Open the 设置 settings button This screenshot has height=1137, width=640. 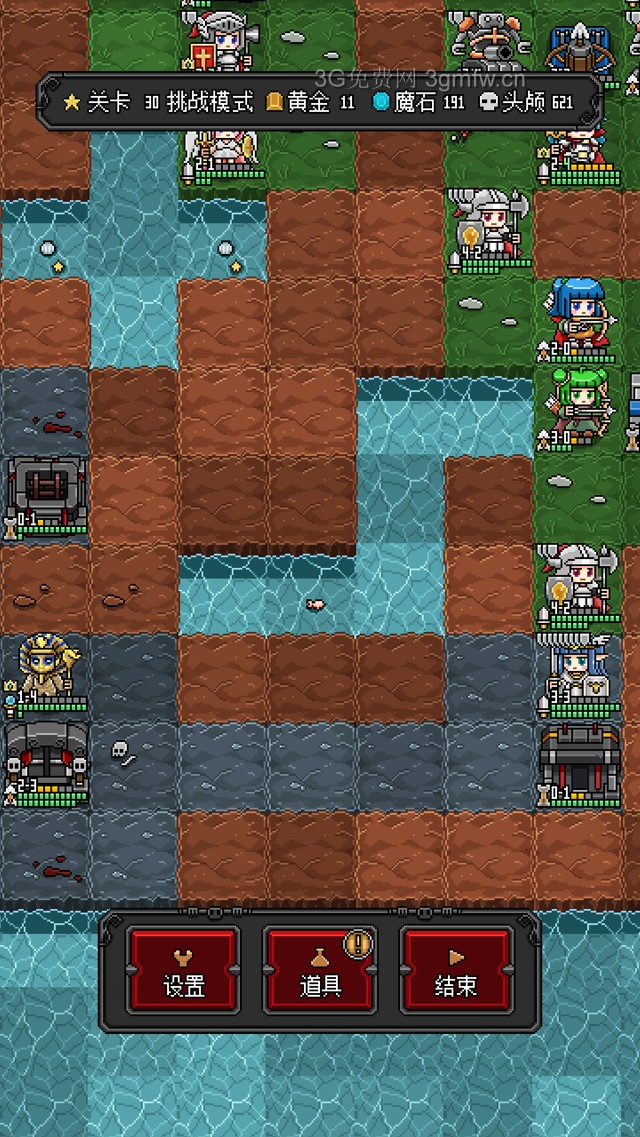pyautogui.click(x=183, y=969)
